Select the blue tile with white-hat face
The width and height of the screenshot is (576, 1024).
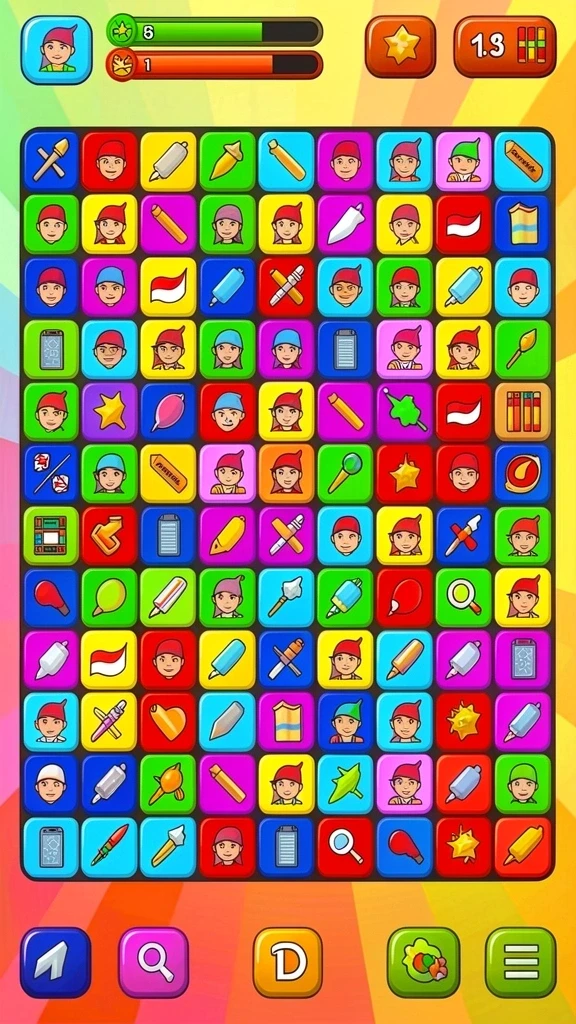(51, 783)
